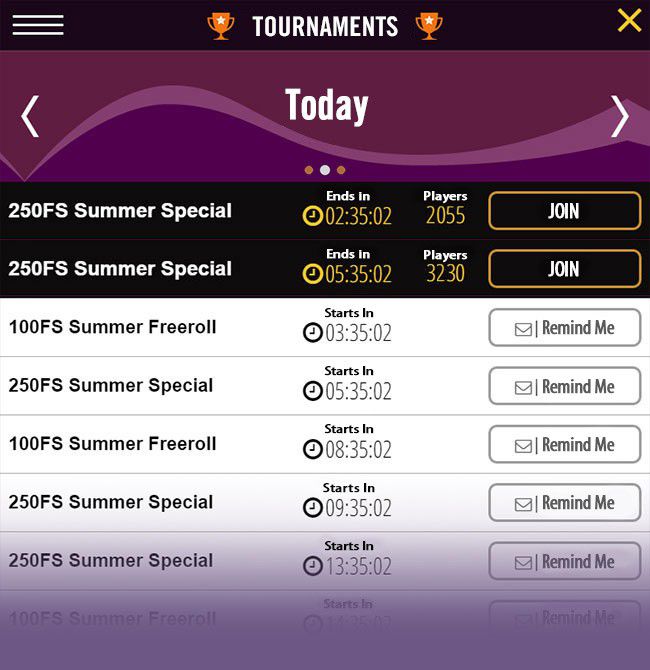Remind me of Special starting in 09:35:02
The height and width of the screenshot is (670, 650).
tap(564, 503)
